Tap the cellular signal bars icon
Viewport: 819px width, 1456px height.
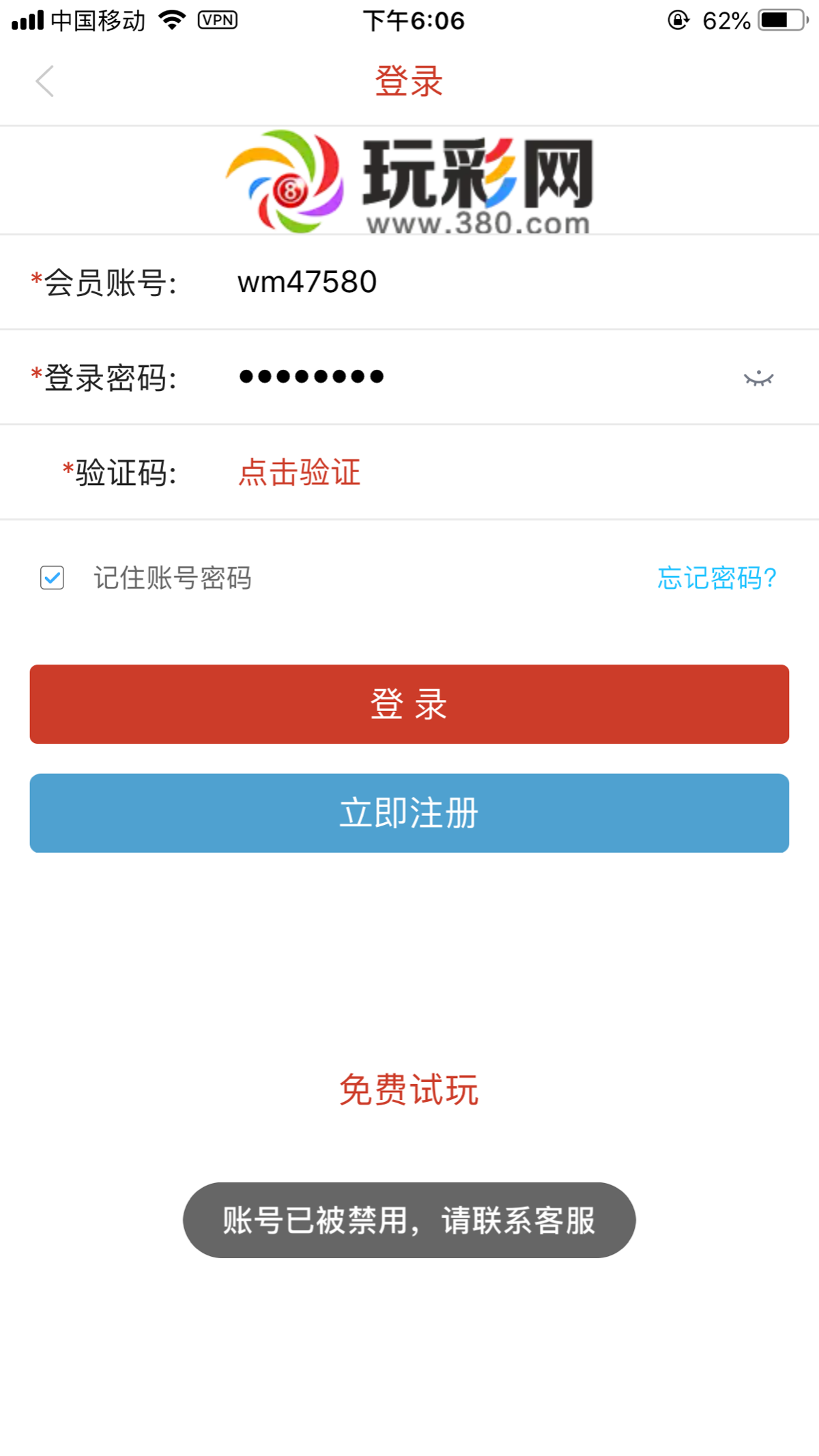coord(27,20)
